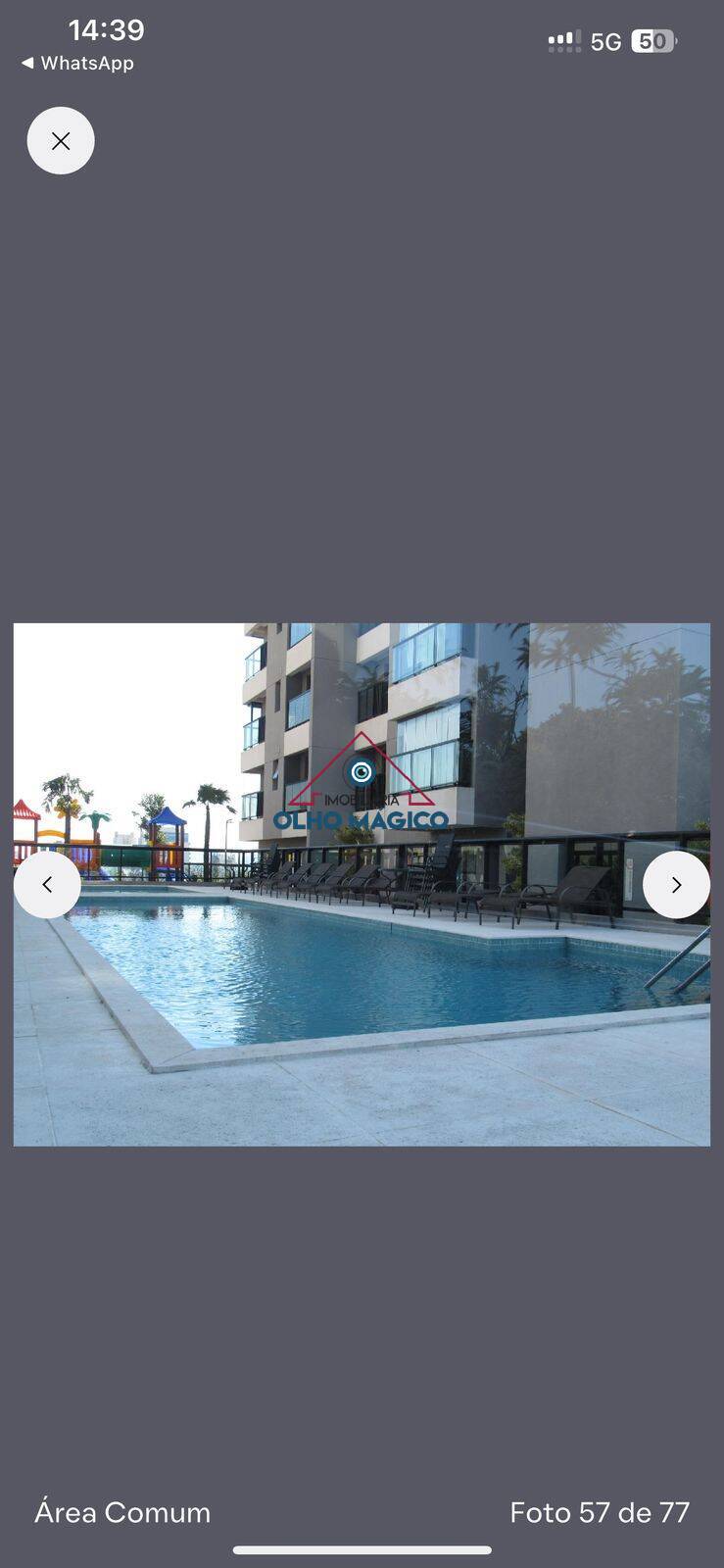Advance to the next photo
Screen dimensions: 724x1568
[x=676, y=885]
